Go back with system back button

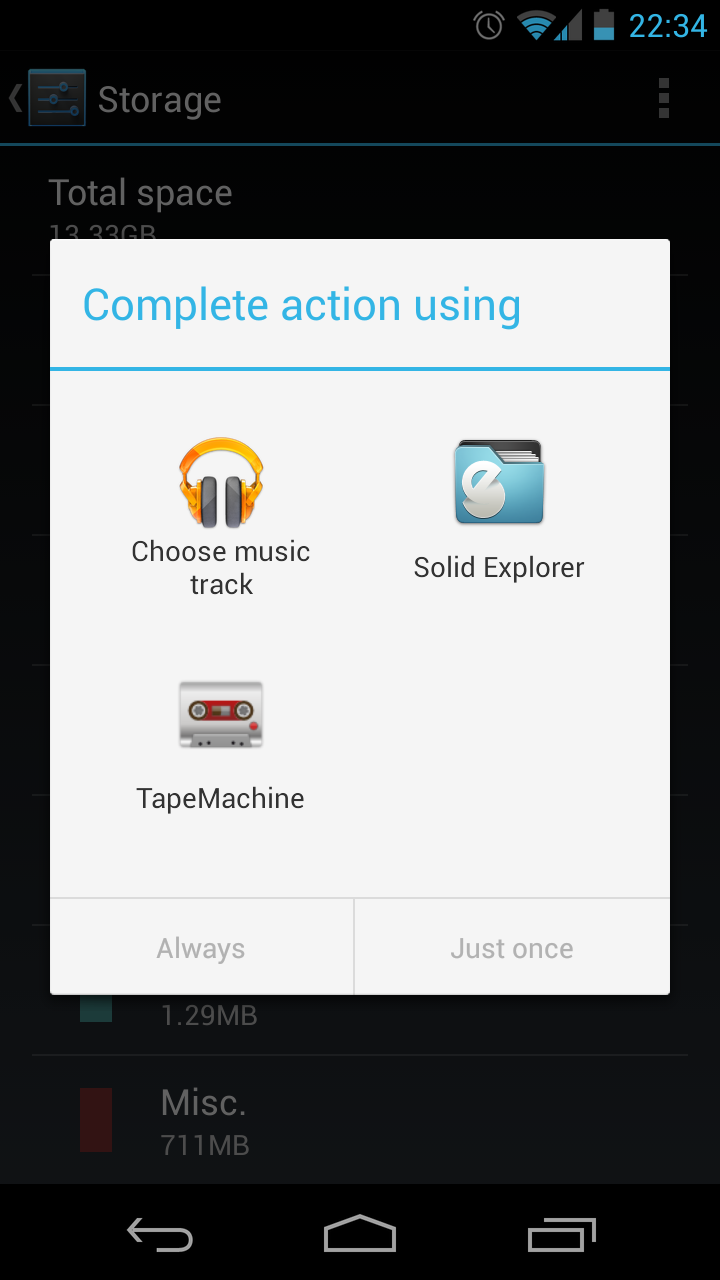click(x=160, y=1235)
